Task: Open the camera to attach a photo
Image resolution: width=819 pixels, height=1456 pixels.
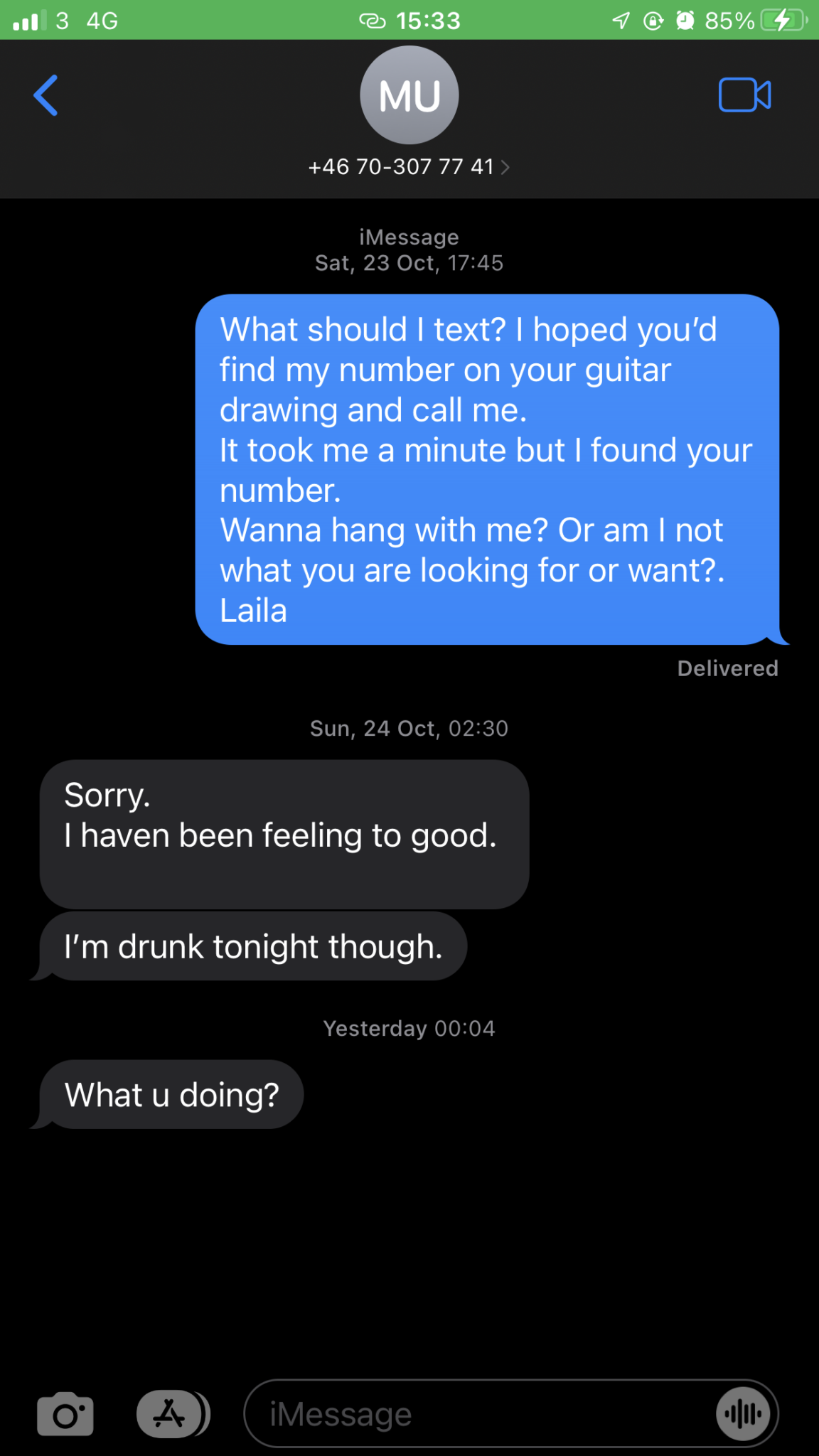Action: [x=65, y=1413]
